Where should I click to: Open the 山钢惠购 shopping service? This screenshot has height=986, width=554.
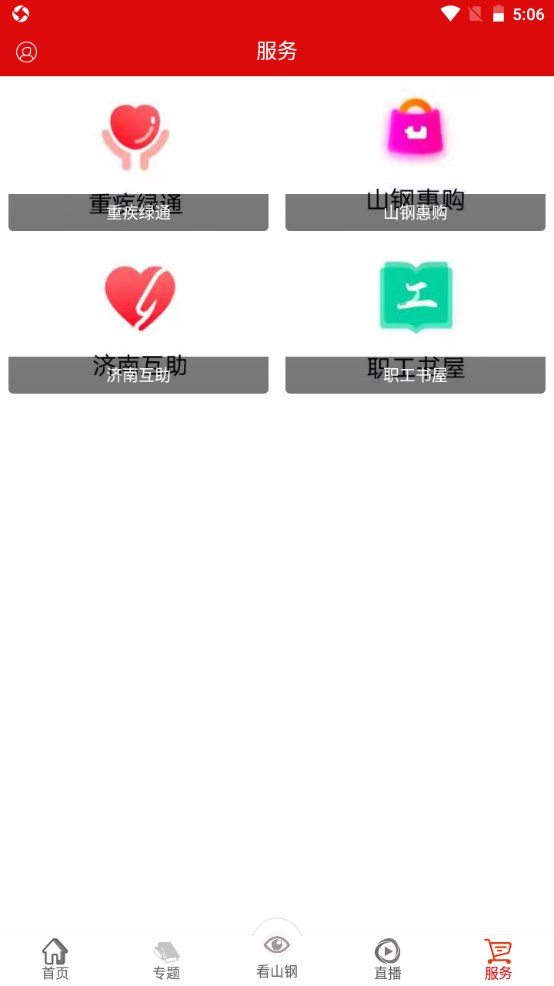coord(415,157)
